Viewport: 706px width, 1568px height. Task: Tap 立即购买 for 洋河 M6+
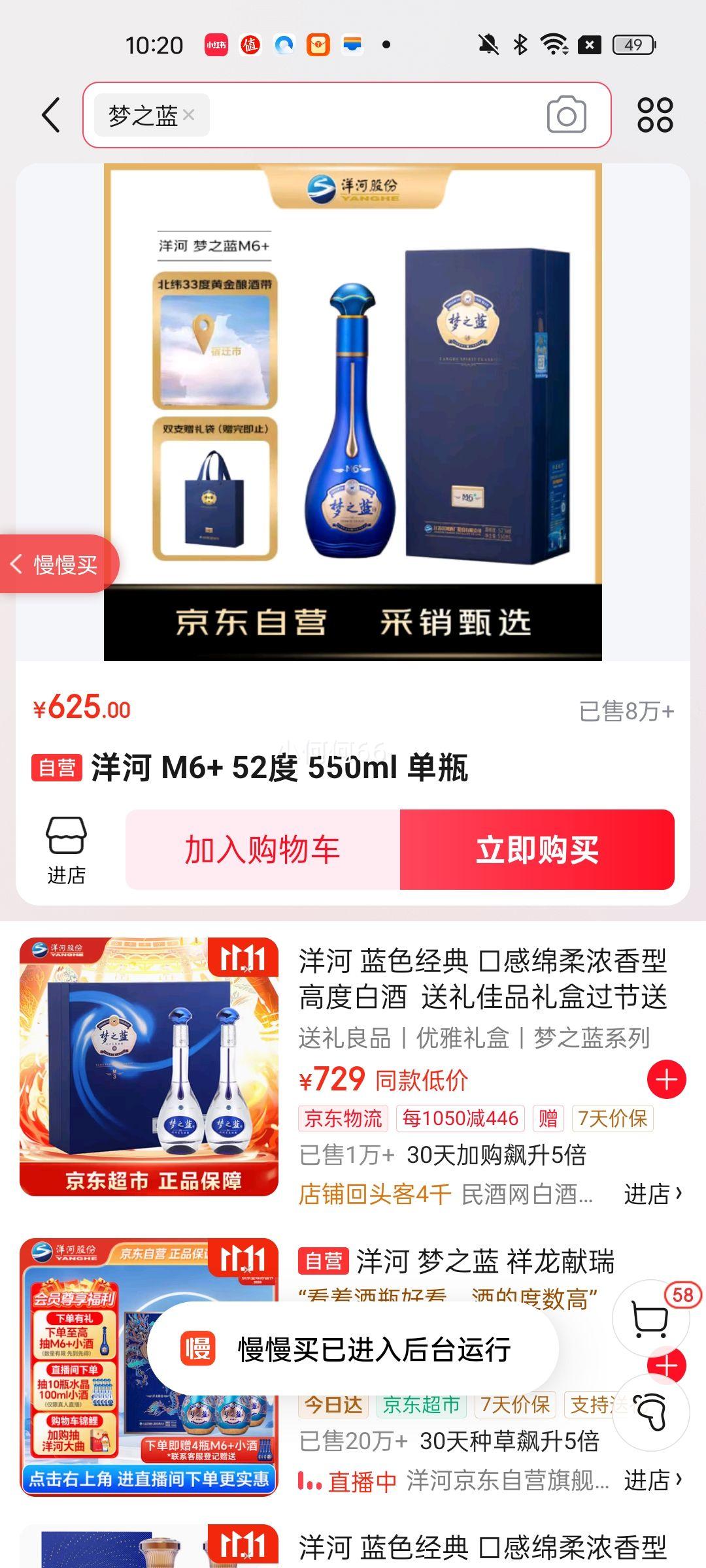point(537,849)
